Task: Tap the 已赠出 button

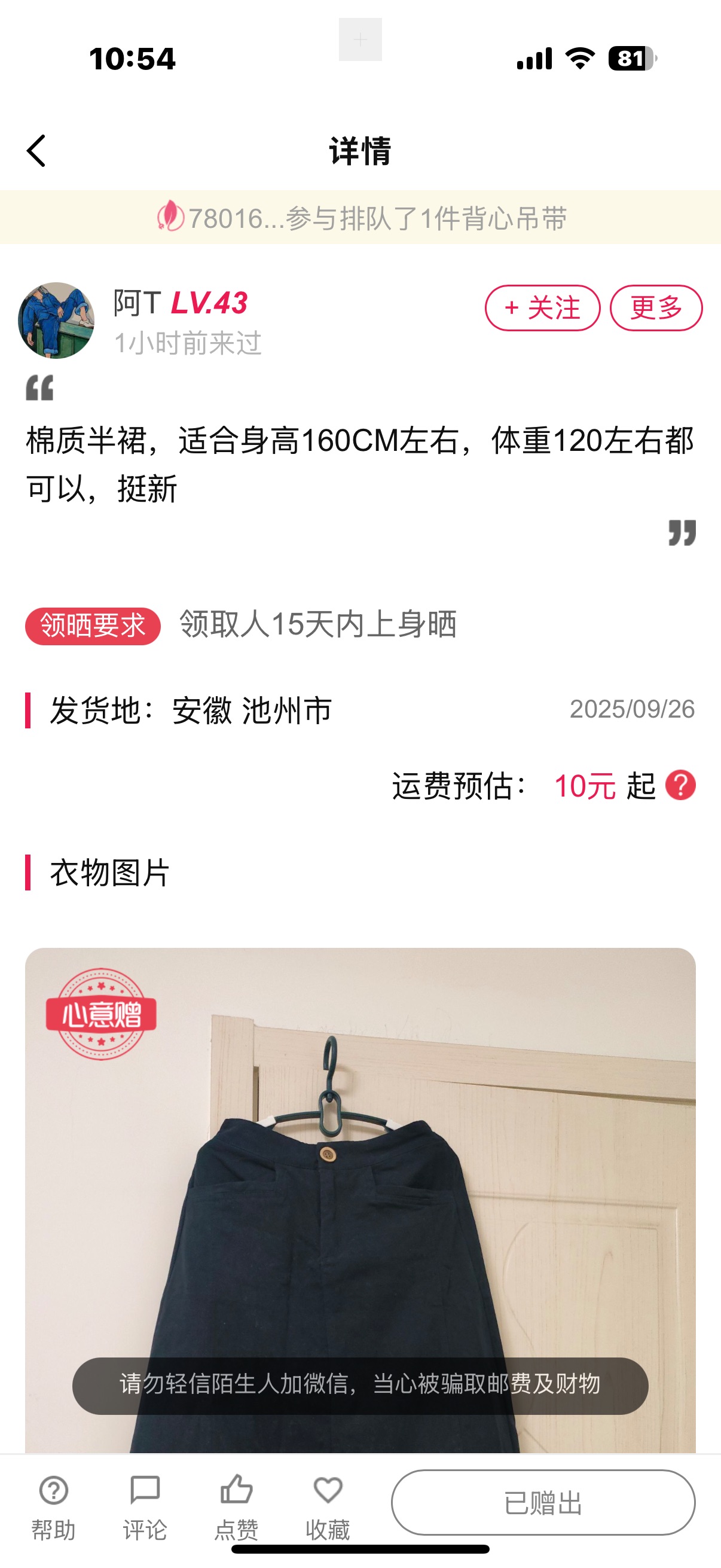Action: pyautogui.click(x=543, y=1503)
